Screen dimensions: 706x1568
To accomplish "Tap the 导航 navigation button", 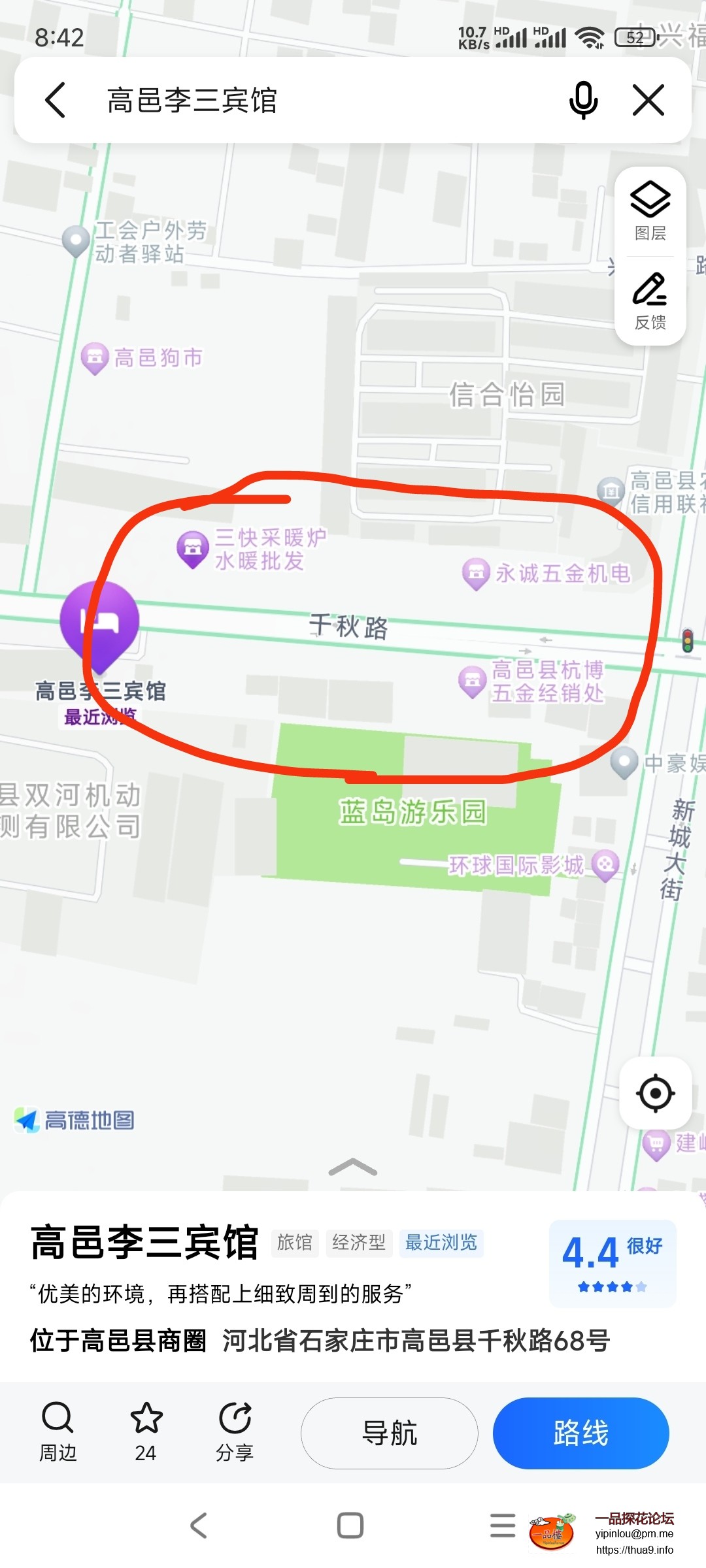I will point(389,1433).
